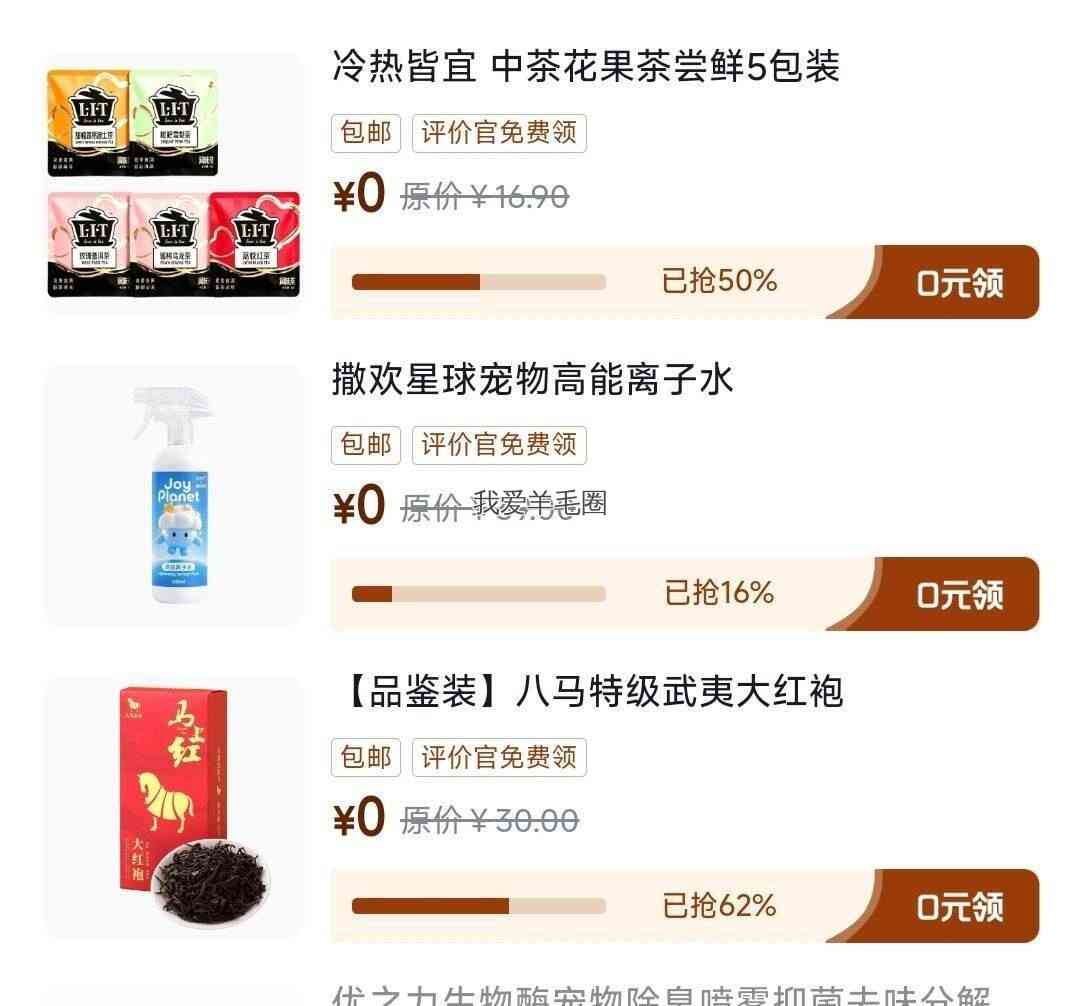1080x1006 pixels.
Task: Open the 中茶花果茶 product image
Action: point(174,182)
